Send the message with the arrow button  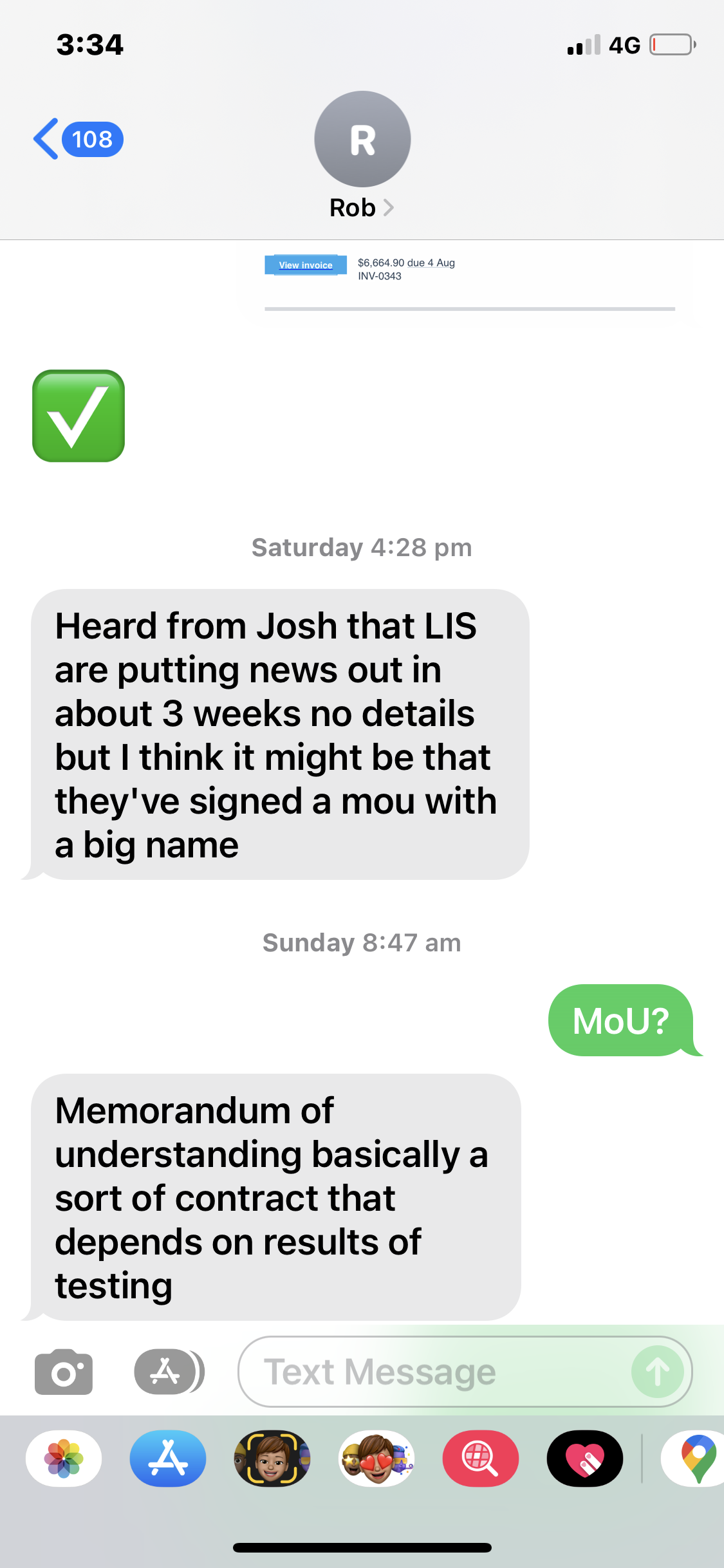[x=657, y=1372]
